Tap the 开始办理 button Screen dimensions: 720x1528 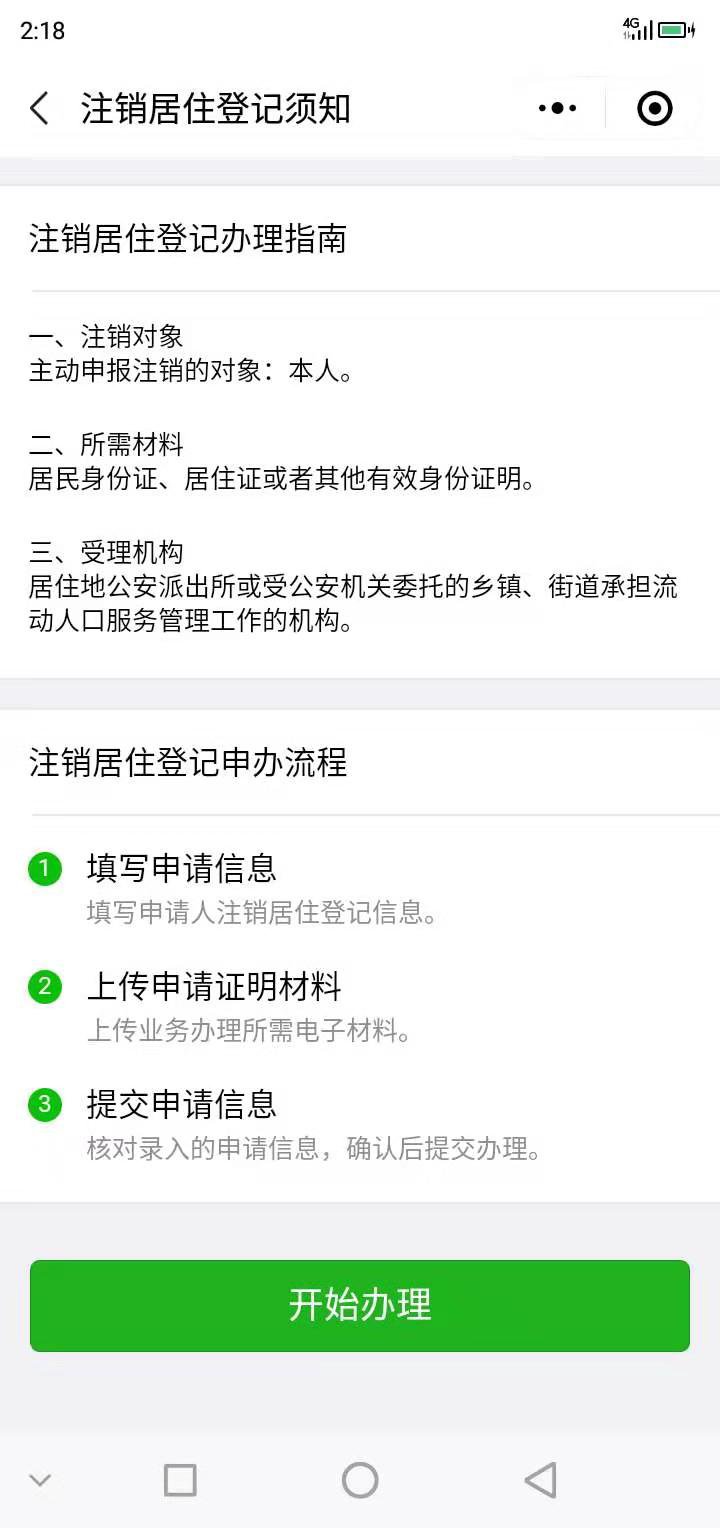pyautogui.click(x=360, y=1305)
